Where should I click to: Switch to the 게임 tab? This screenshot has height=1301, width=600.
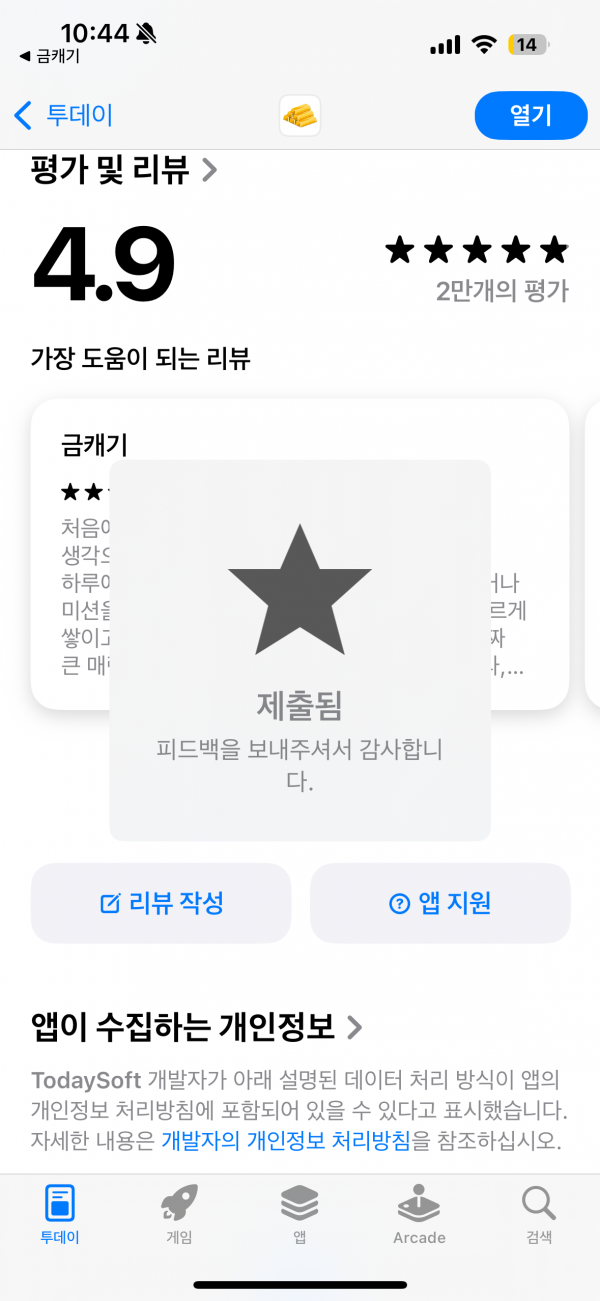click(x=179, y=1212)
